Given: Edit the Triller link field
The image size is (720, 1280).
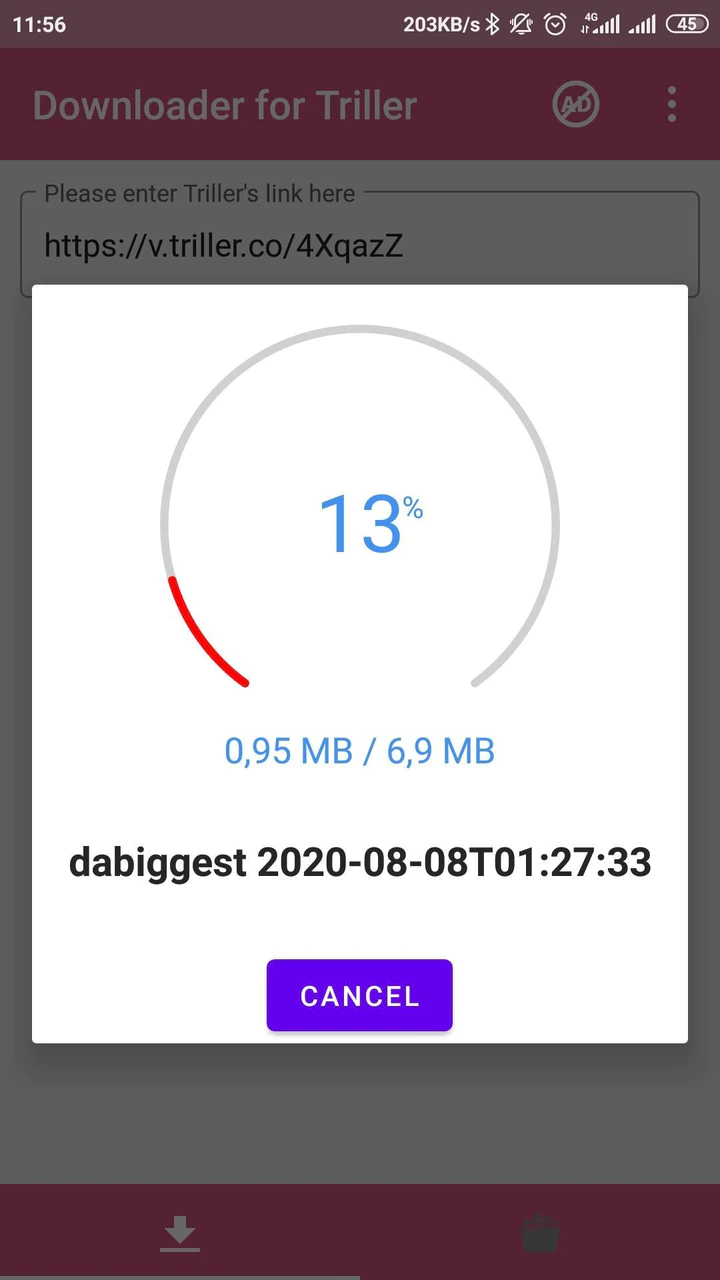Looking at the screenshot, I should coord(359,245).
